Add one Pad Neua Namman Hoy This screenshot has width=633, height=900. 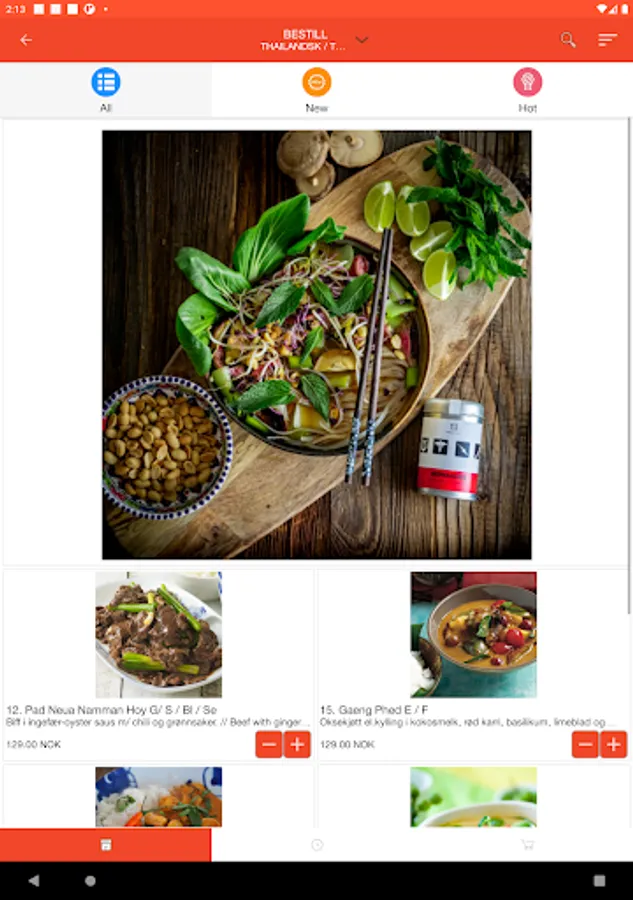coord(297,744)
